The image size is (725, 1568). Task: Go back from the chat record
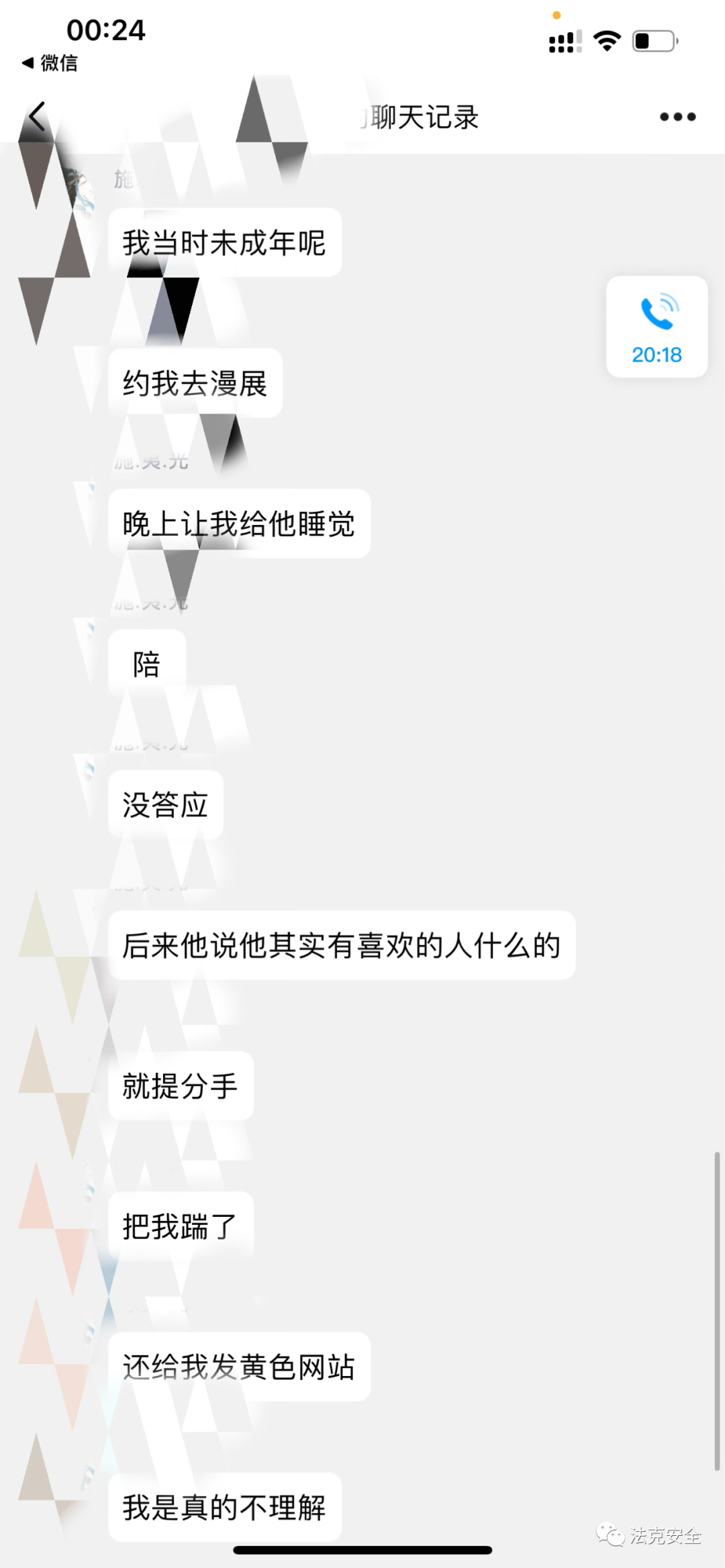[38, 117]
